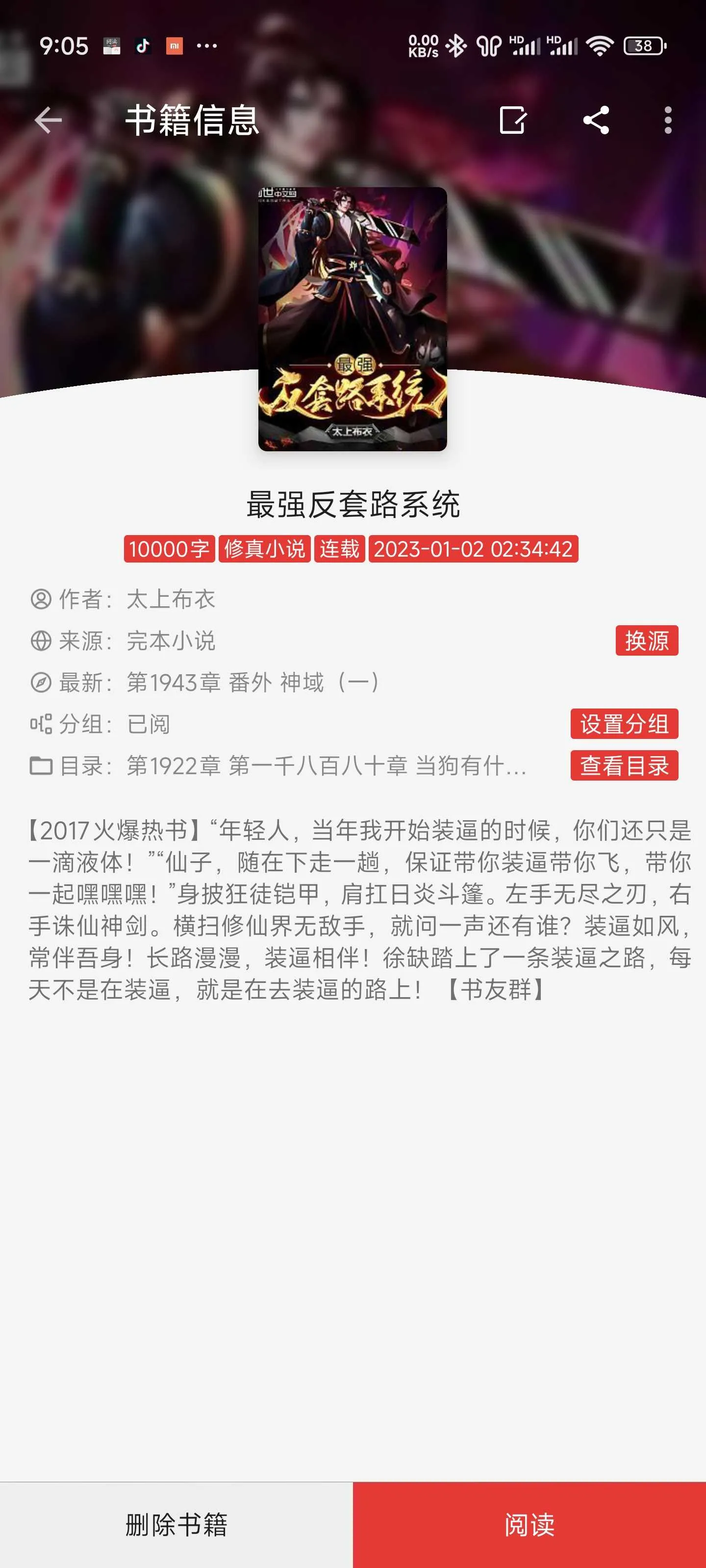Tap 删除书籍 to remove this book

[176, 1524]
